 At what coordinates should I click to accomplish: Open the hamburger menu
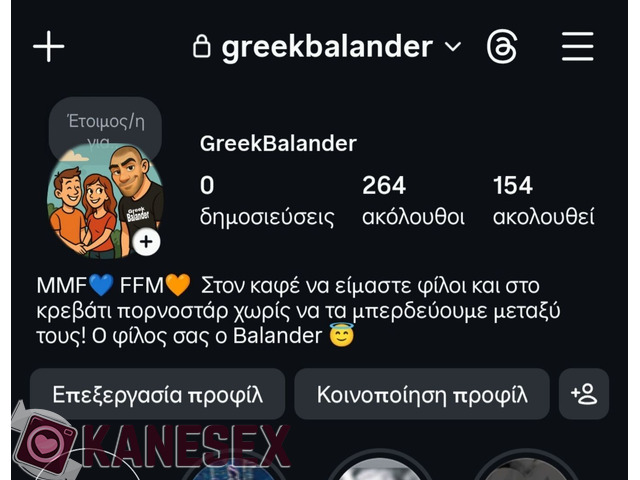(577, 47)
